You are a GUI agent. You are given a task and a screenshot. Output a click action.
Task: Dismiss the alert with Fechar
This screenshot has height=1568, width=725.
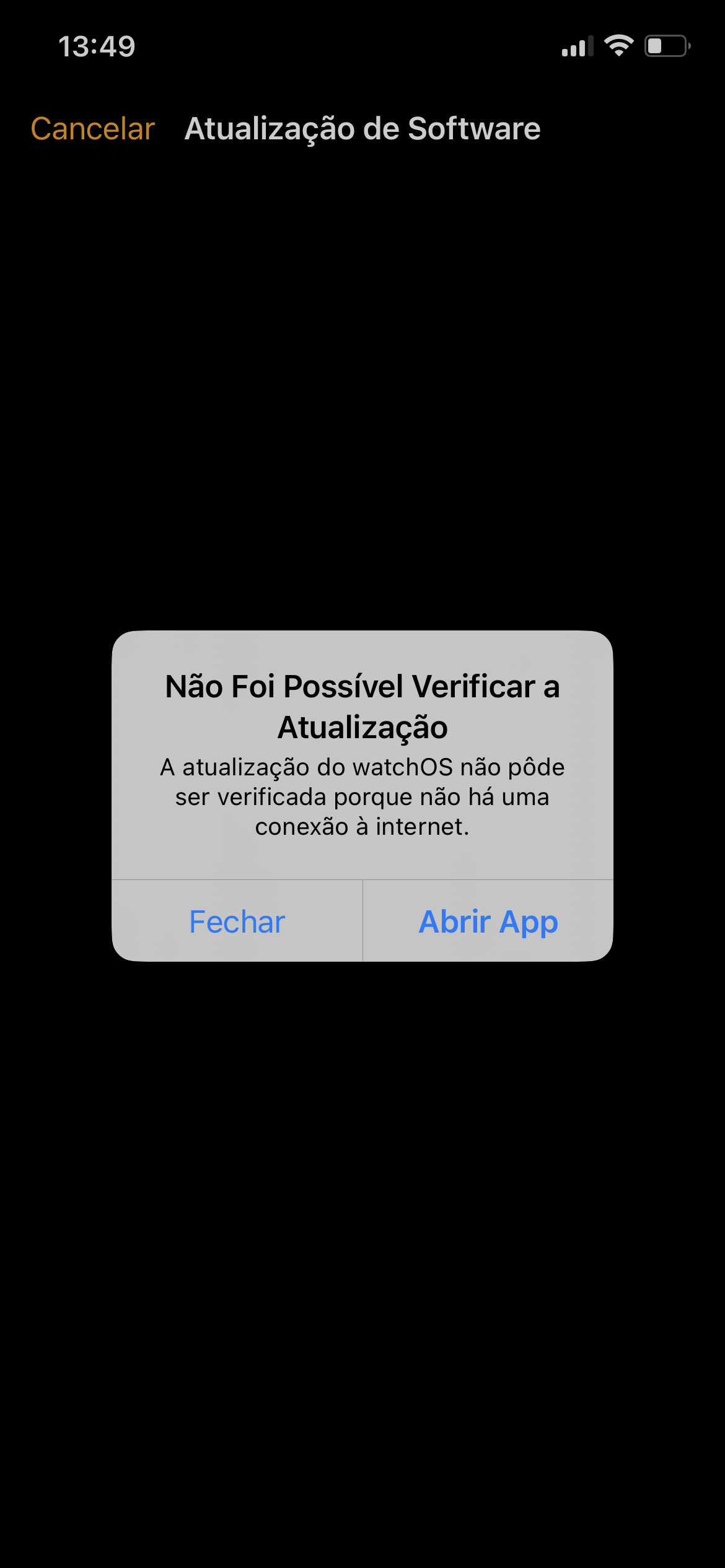point(237,921)
